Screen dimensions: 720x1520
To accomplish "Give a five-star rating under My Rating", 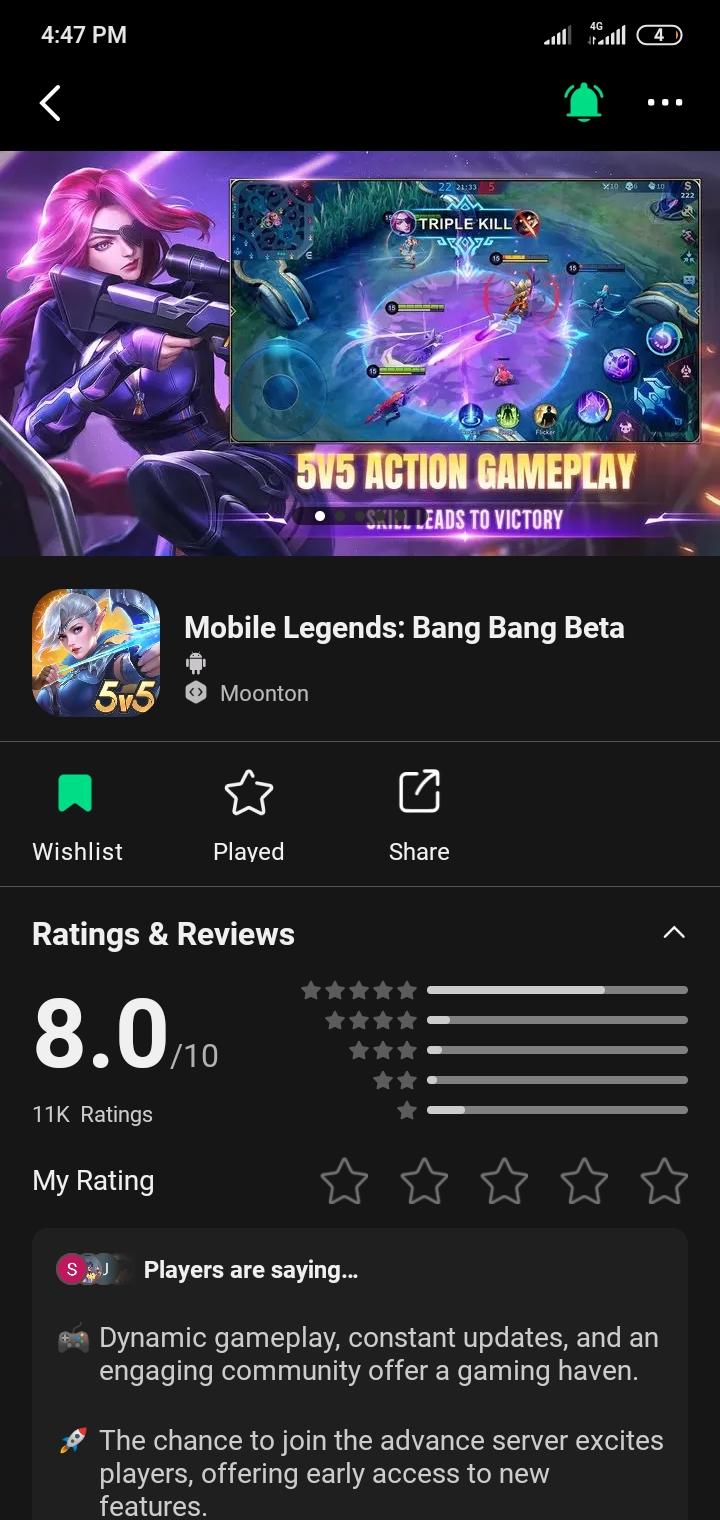I will coord(664,1181).
